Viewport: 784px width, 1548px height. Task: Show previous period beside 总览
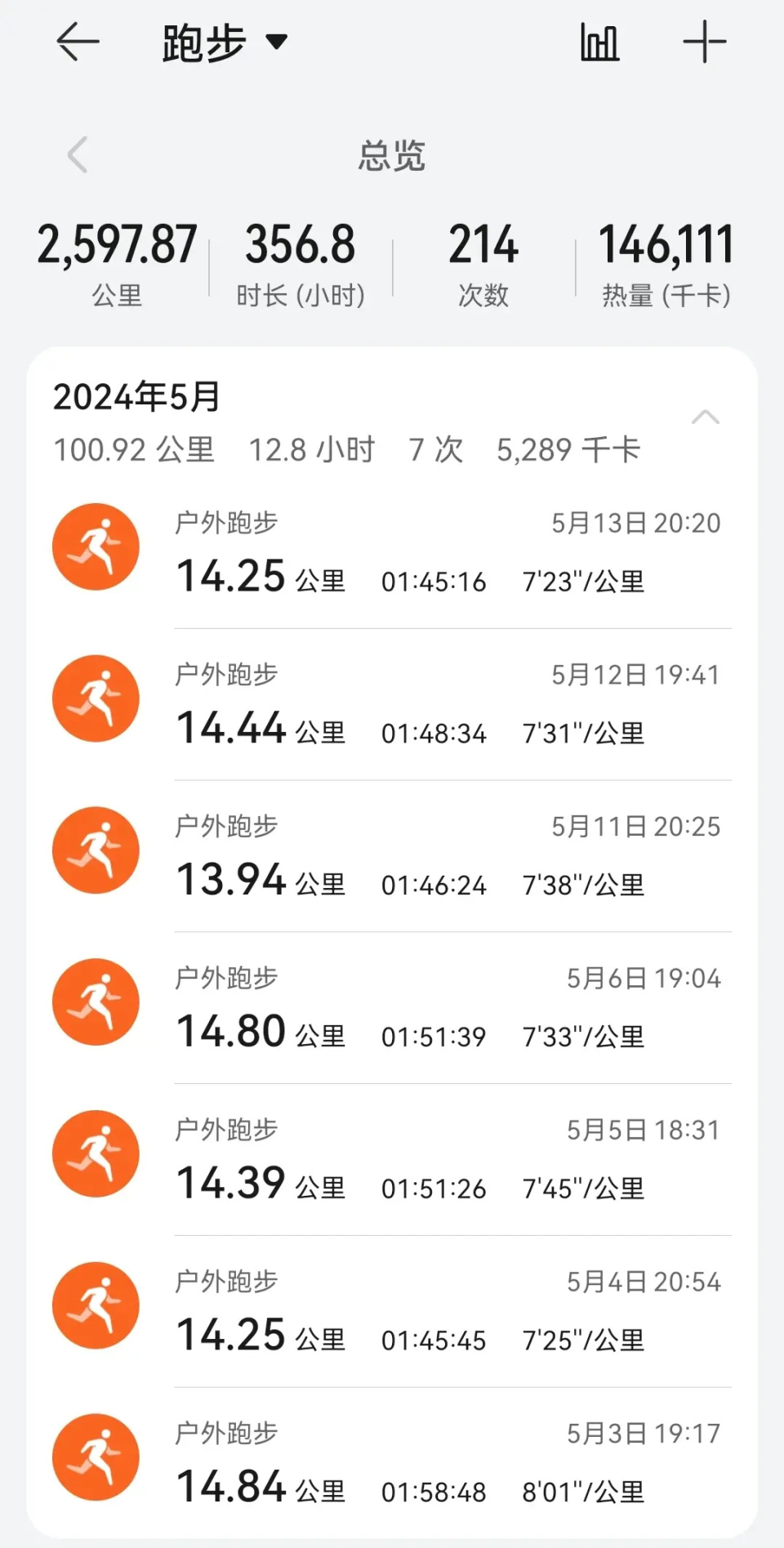point(78,154)
